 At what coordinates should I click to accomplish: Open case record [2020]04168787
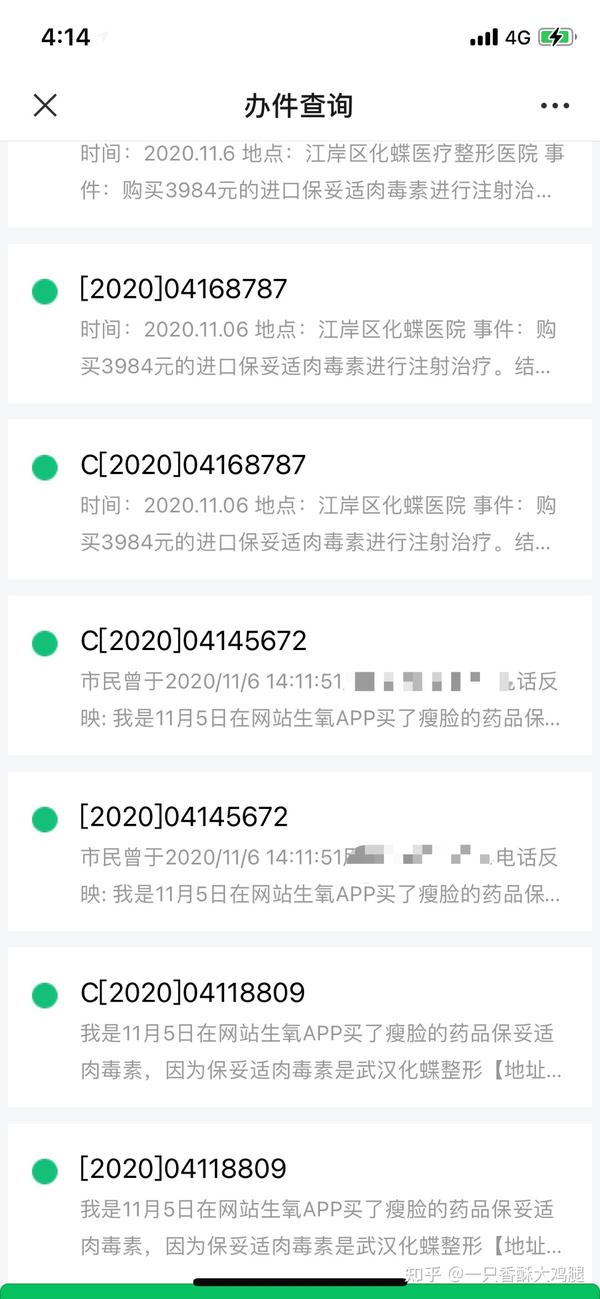[300, 324]
